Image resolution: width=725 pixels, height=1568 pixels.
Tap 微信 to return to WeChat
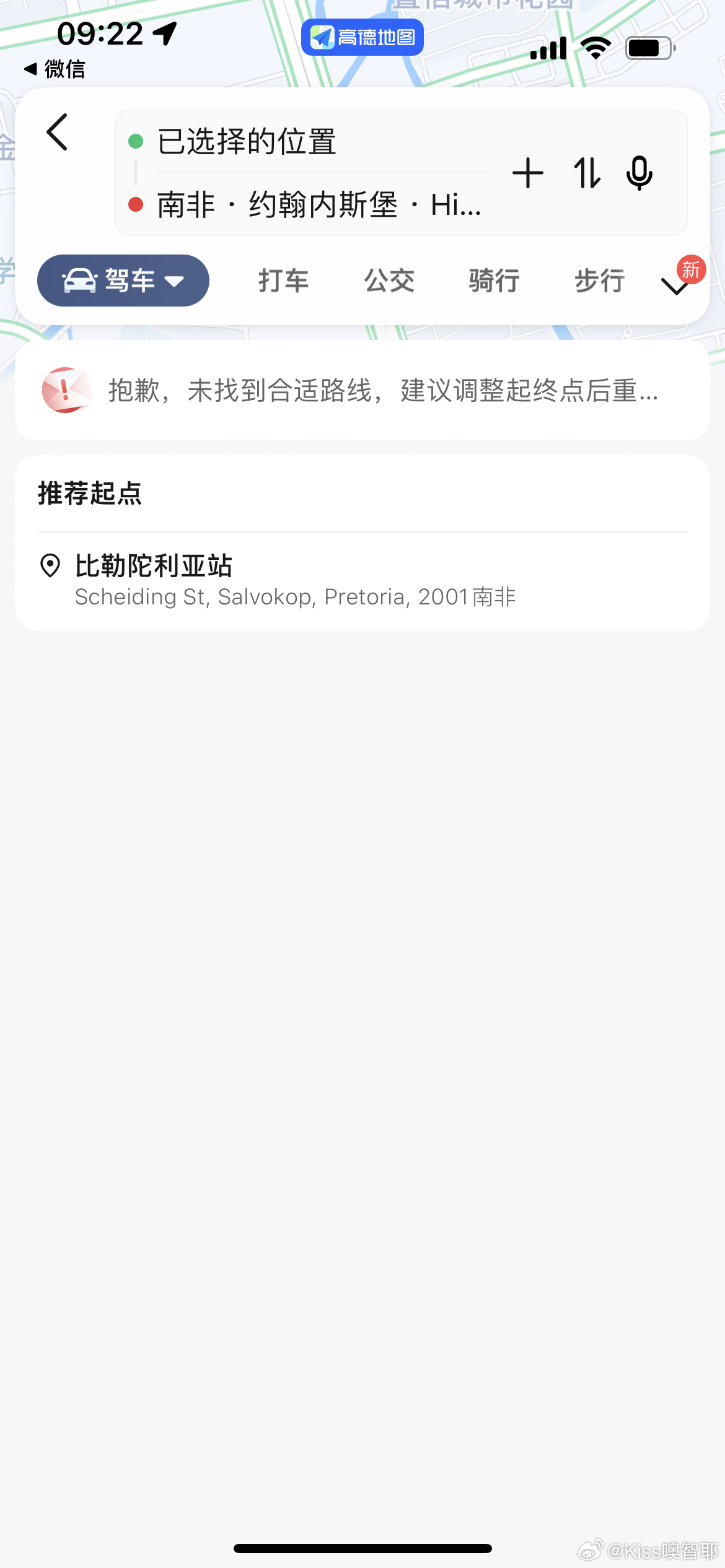[x=56, y=70]
